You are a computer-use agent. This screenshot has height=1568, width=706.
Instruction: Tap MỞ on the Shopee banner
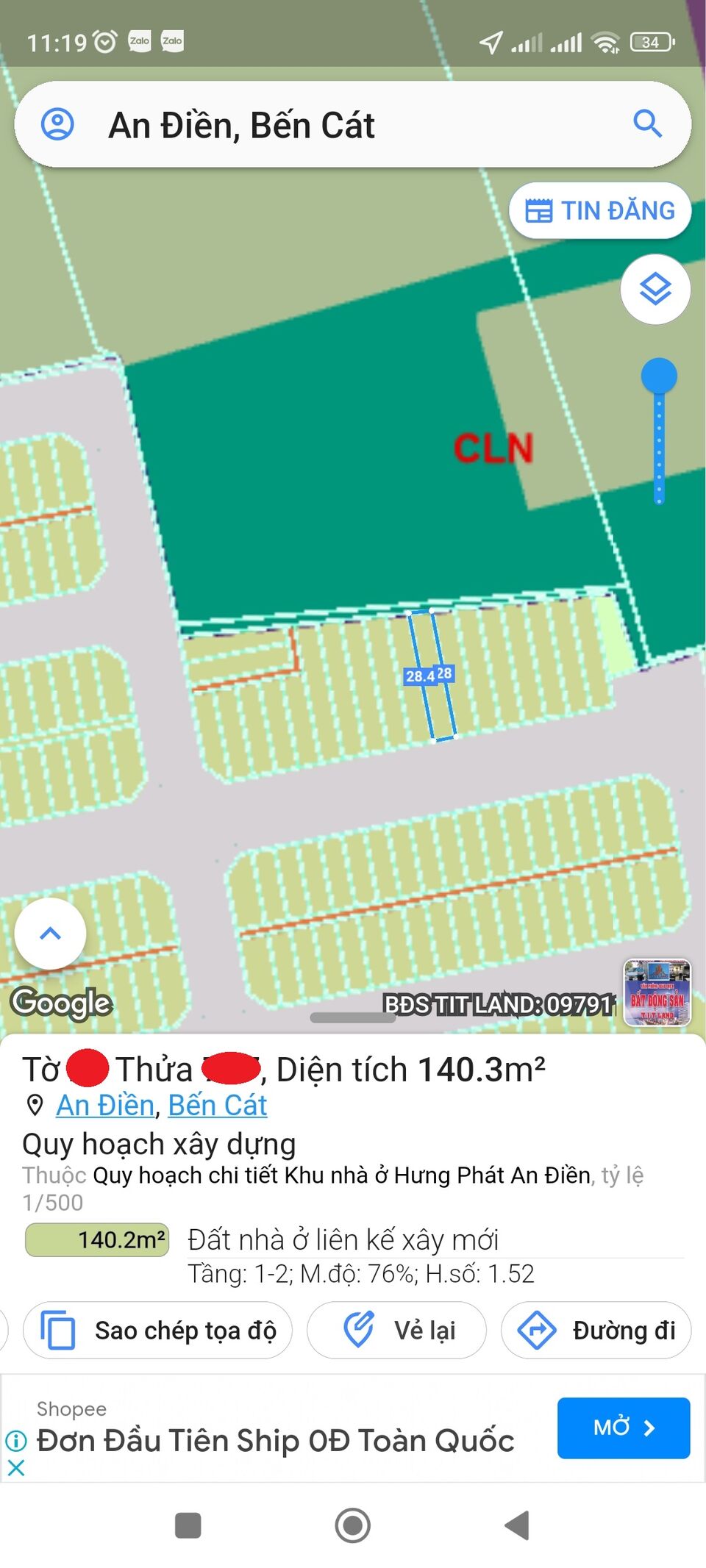pos(623,1427)
